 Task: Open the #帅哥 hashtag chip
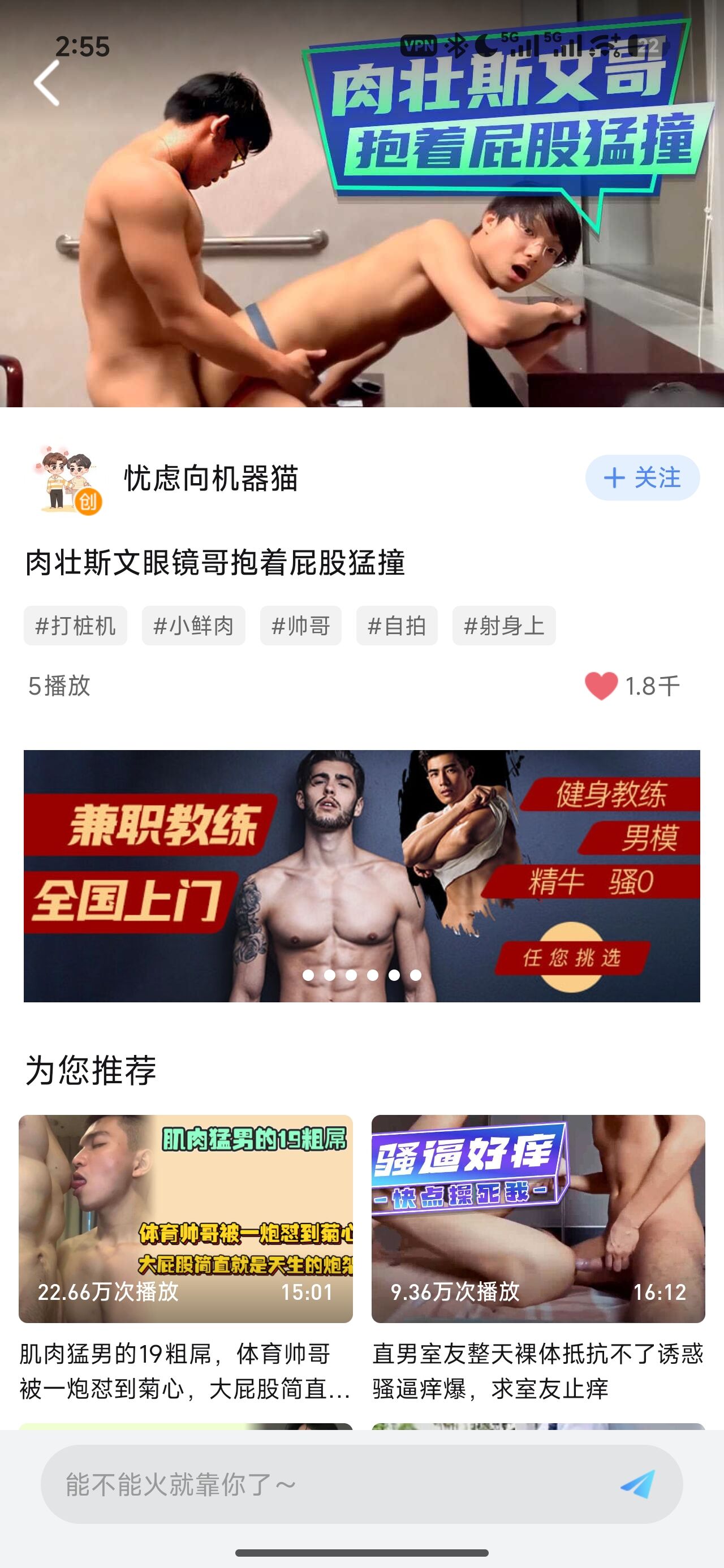(301, 625)
